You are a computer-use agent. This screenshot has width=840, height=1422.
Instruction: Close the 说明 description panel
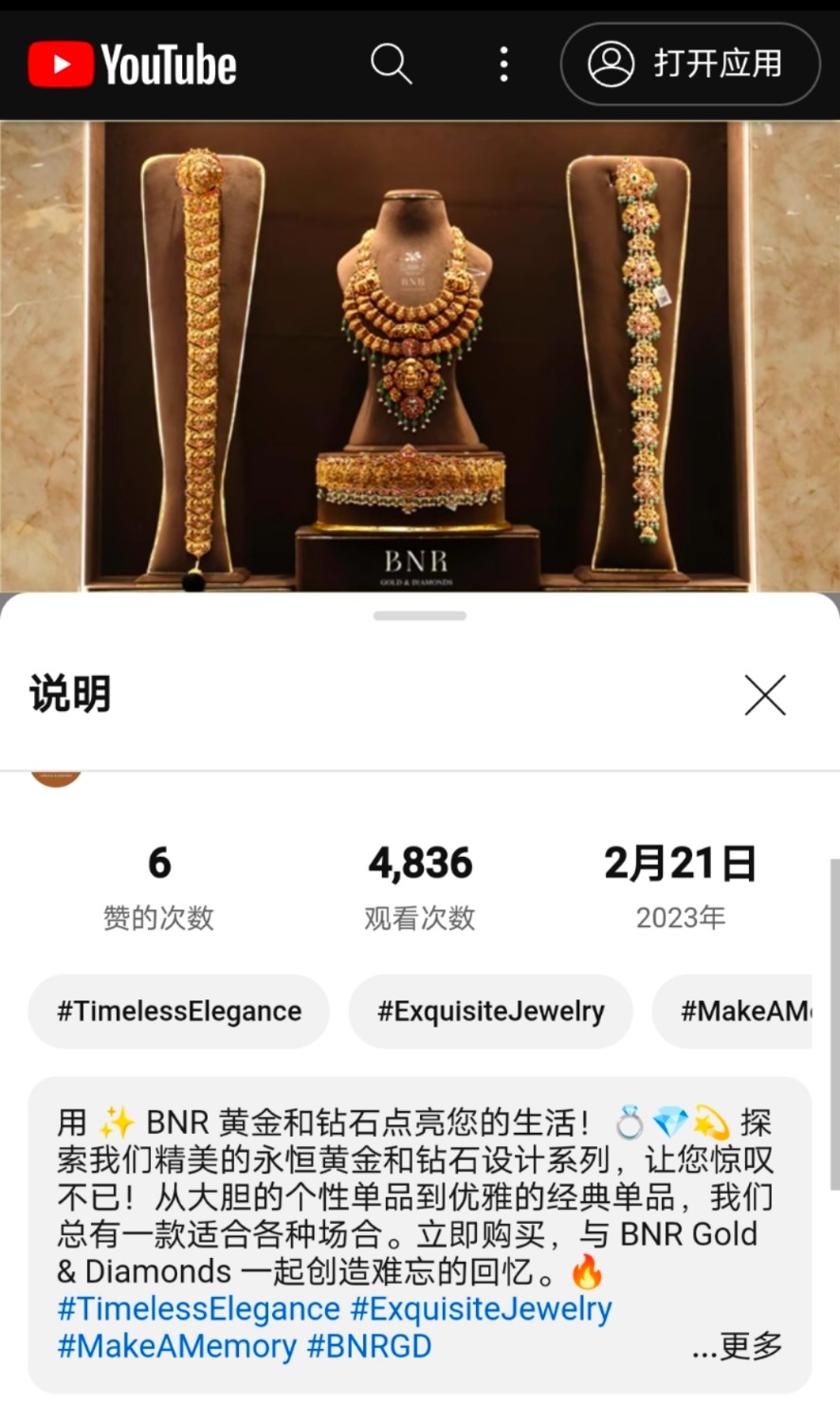(764, 695)
